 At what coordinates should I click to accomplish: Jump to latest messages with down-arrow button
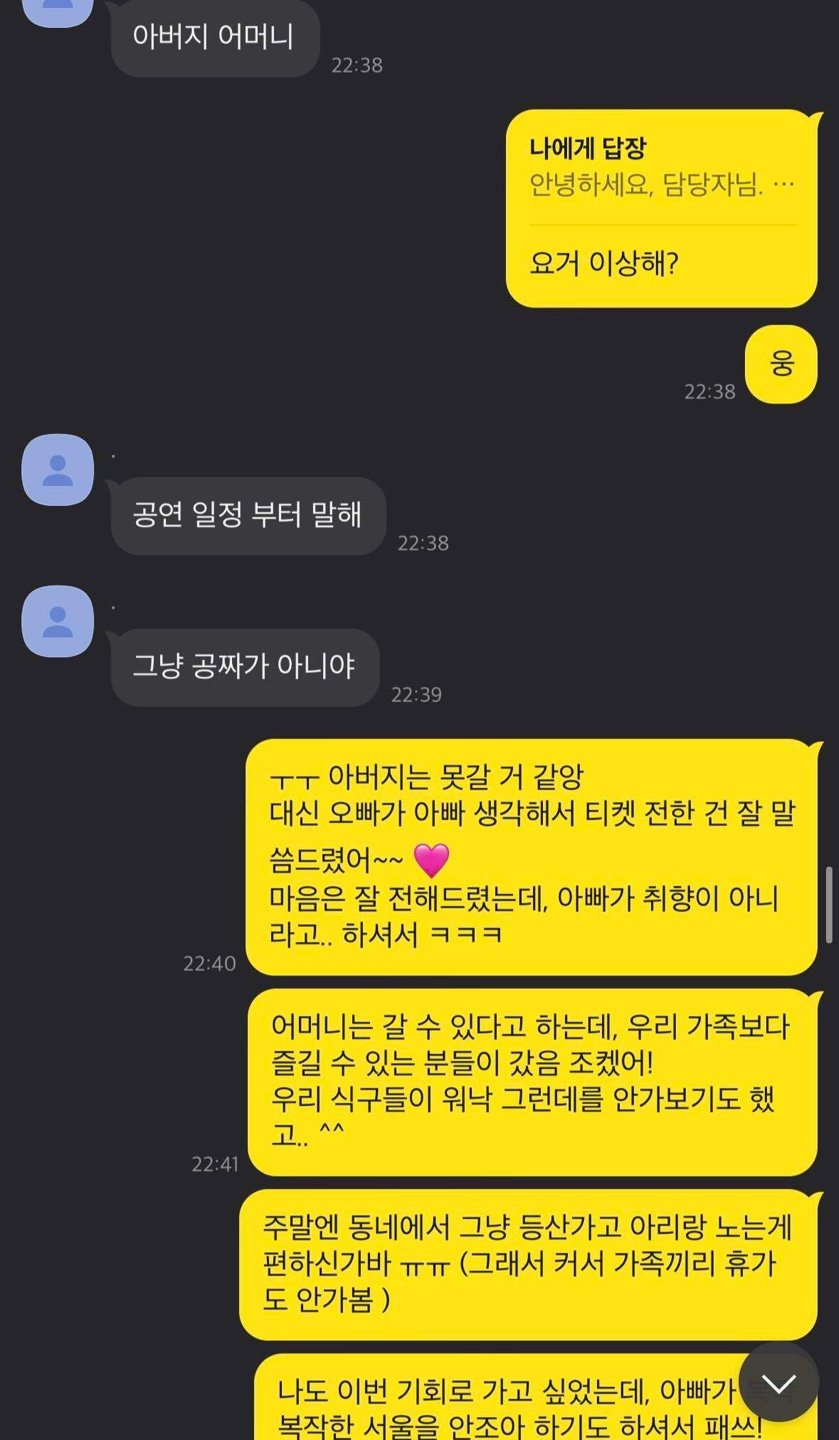778,1383
